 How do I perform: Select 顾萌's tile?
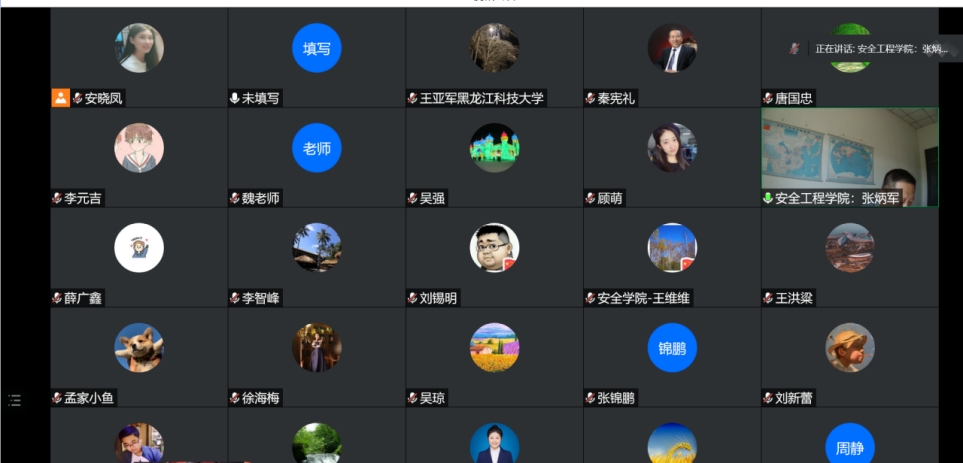[x=672, y=157]
